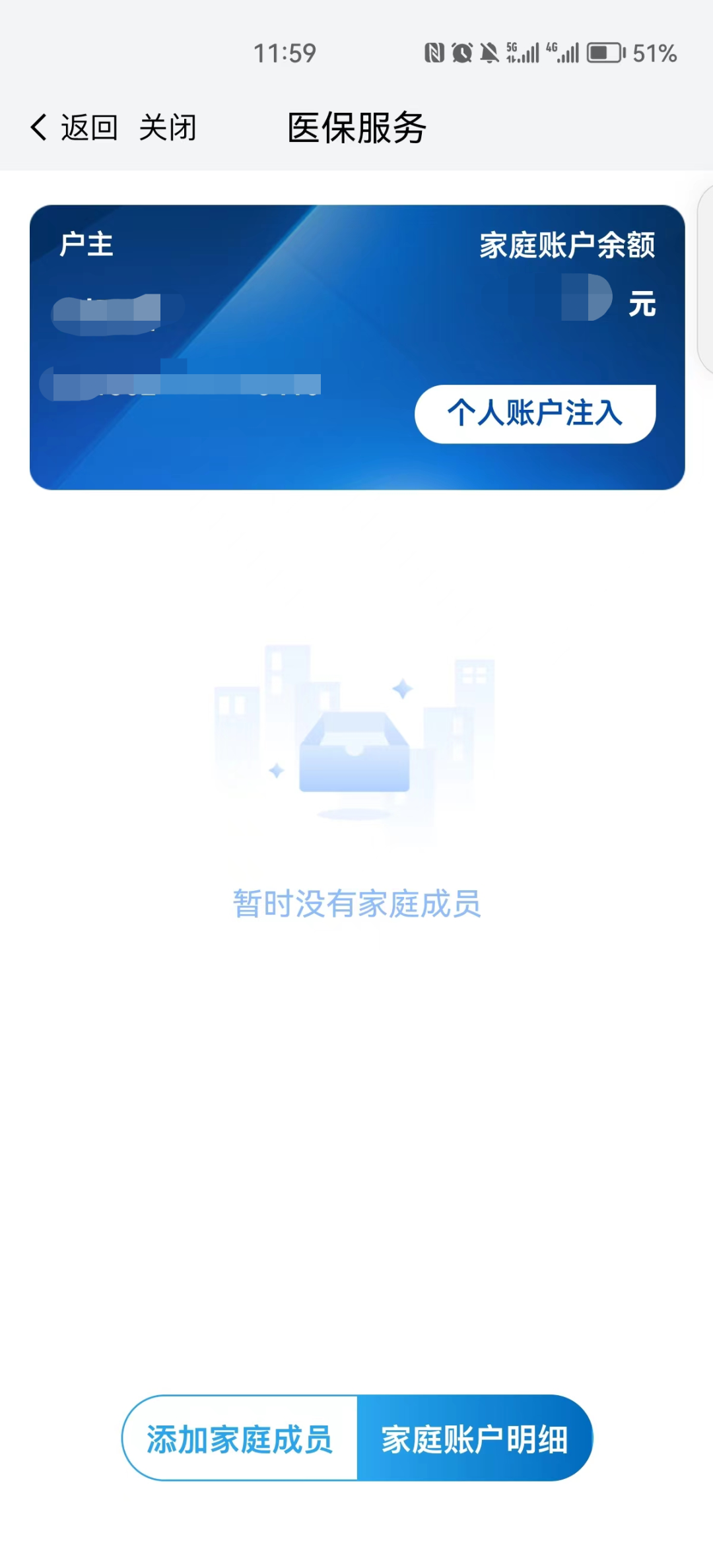Tap the back chevron arrow in the navigation bar
This screenshot has height=1568, width=713.
click(x=38, y=127)
